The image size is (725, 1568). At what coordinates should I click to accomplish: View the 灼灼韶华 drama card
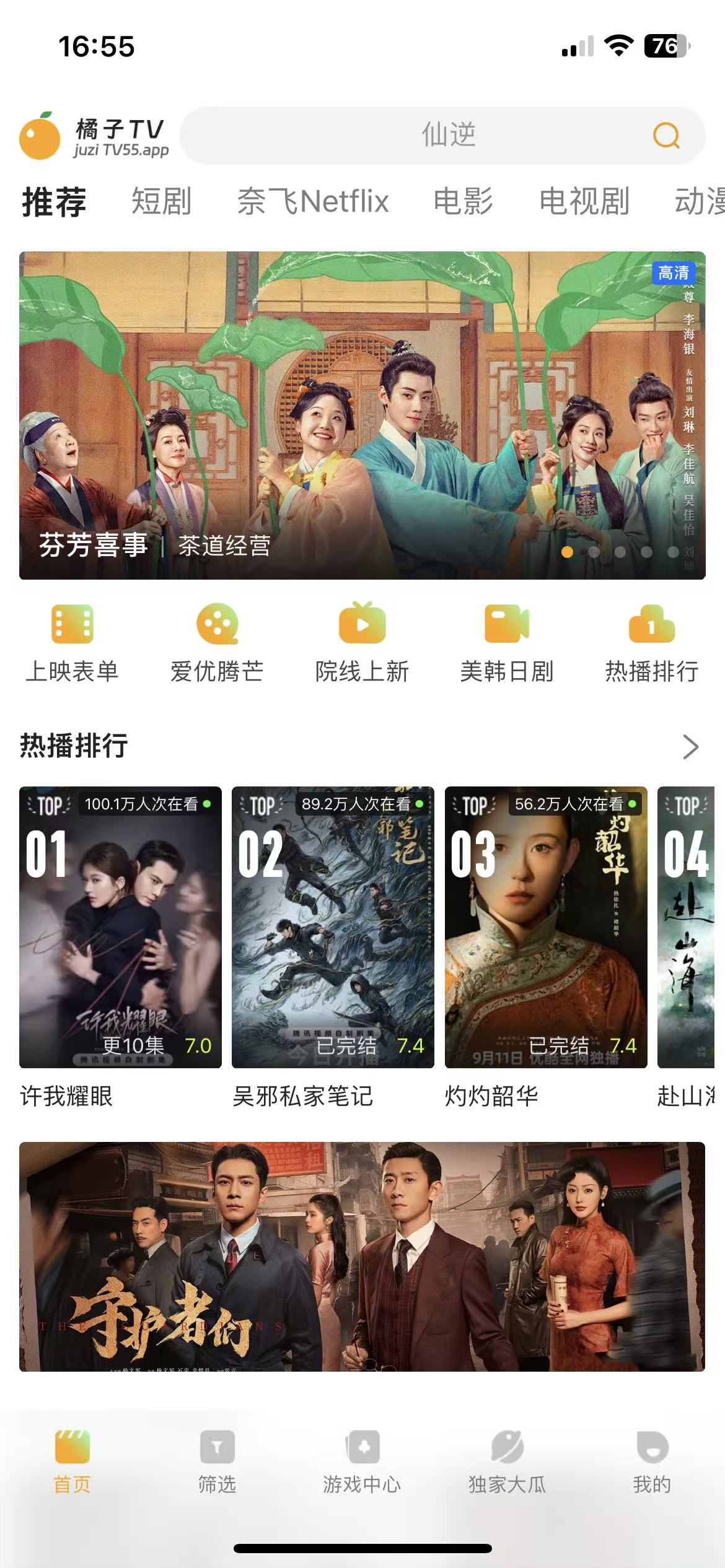coord(546,927)
